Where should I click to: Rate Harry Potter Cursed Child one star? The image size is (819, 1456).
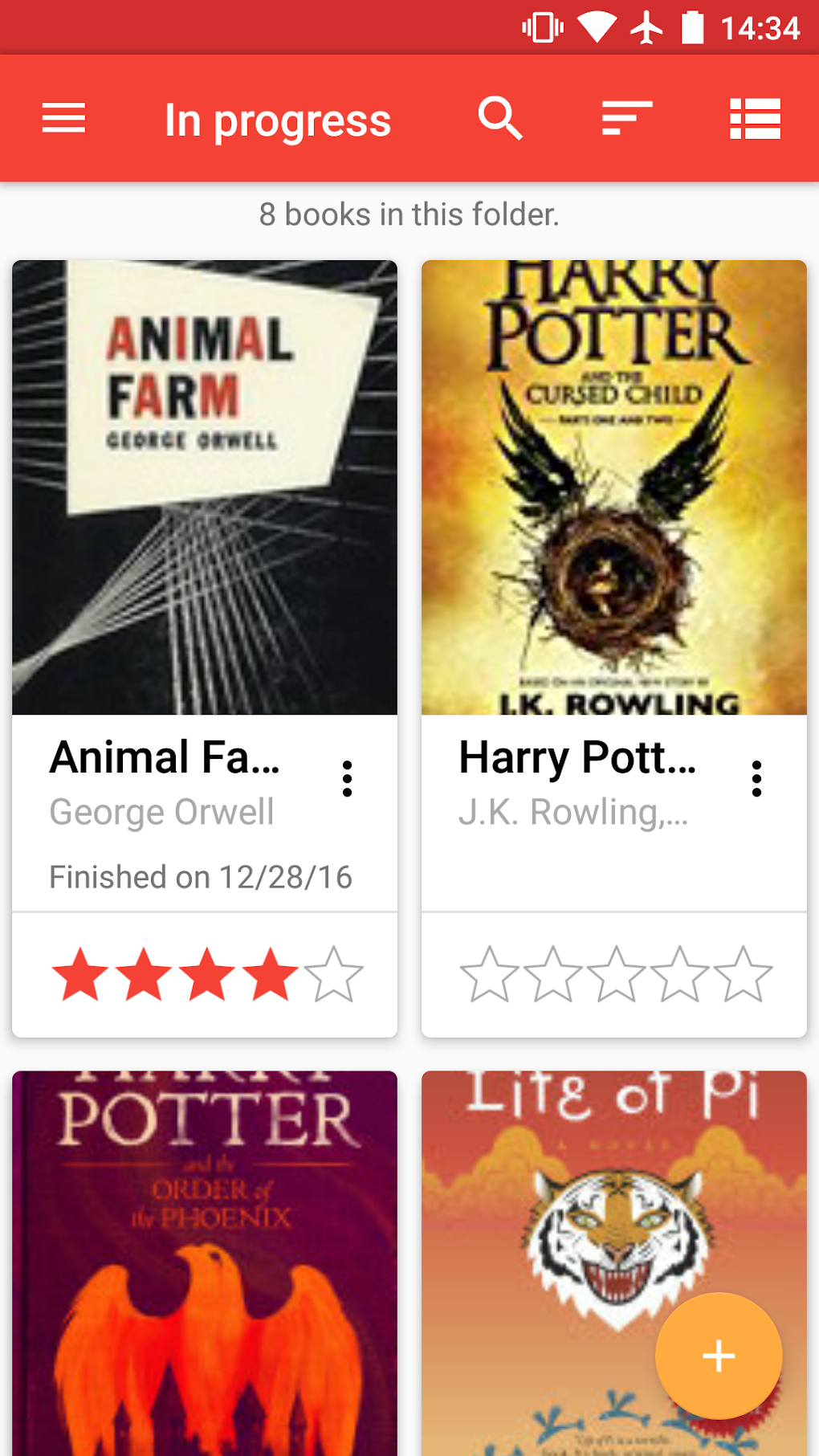pos(489,975)
